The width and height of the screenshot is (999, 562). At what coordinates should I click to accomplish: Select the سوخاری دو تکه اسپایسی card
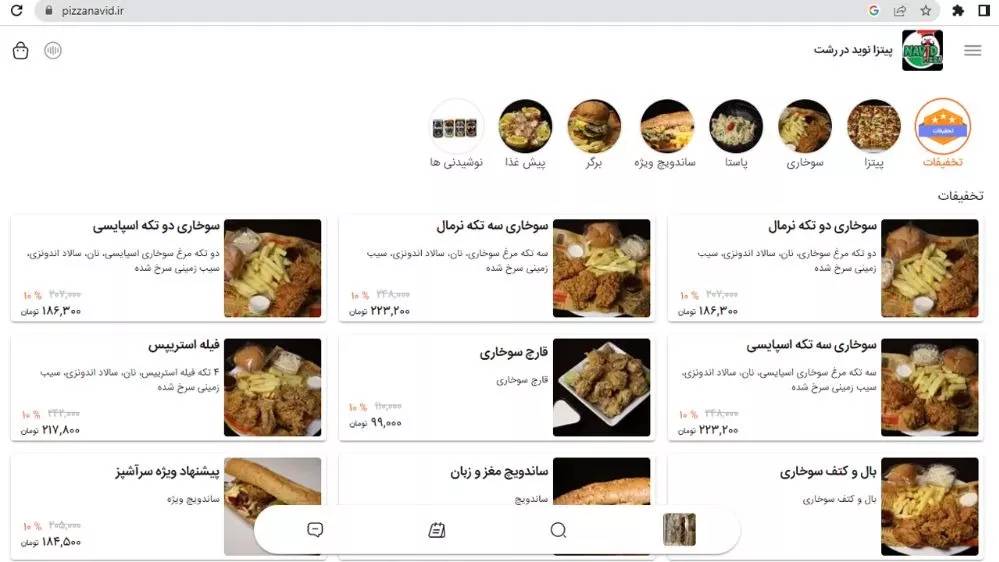point(167,268)
